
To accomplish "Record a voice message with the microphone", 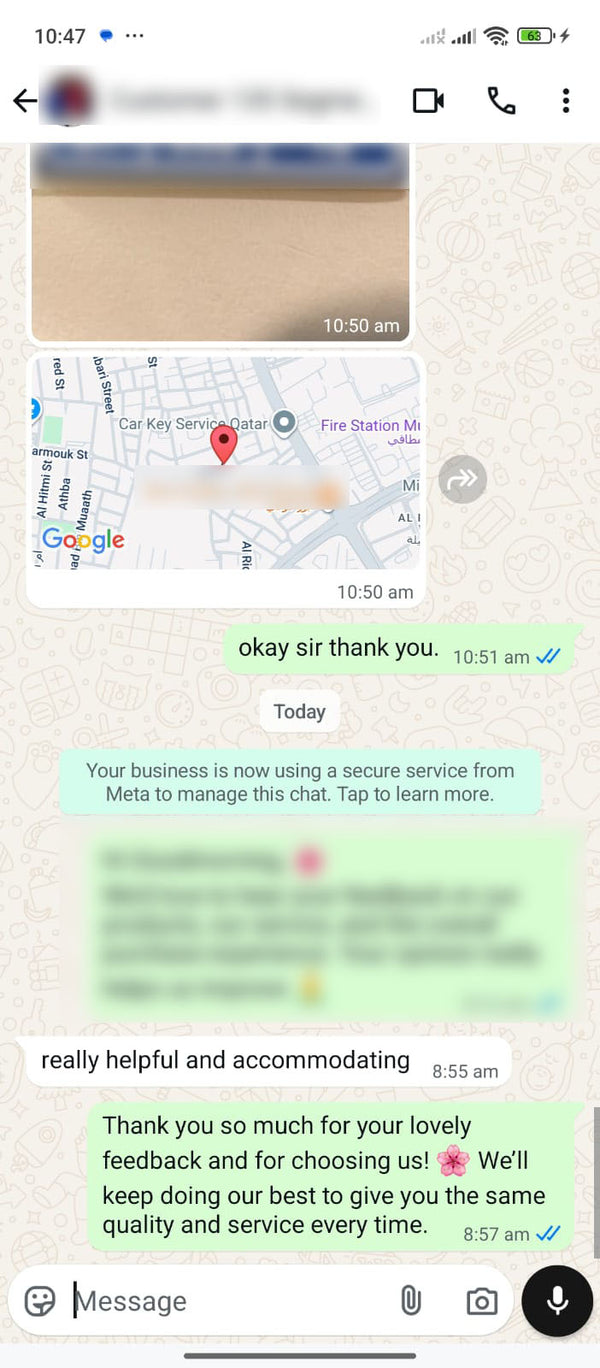I will click(x=557, y=1300).
